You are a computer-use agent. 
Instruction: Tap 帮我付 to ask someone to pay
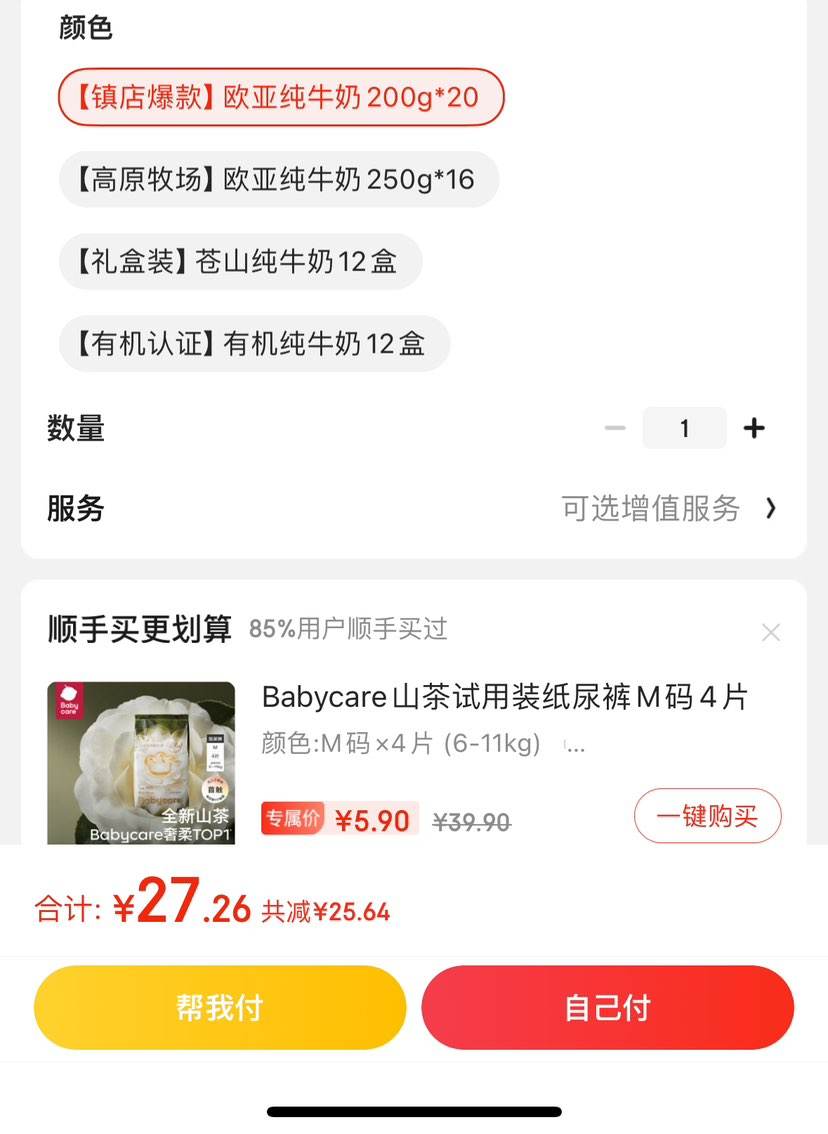pyautogui.click(x=220, y=1007)
